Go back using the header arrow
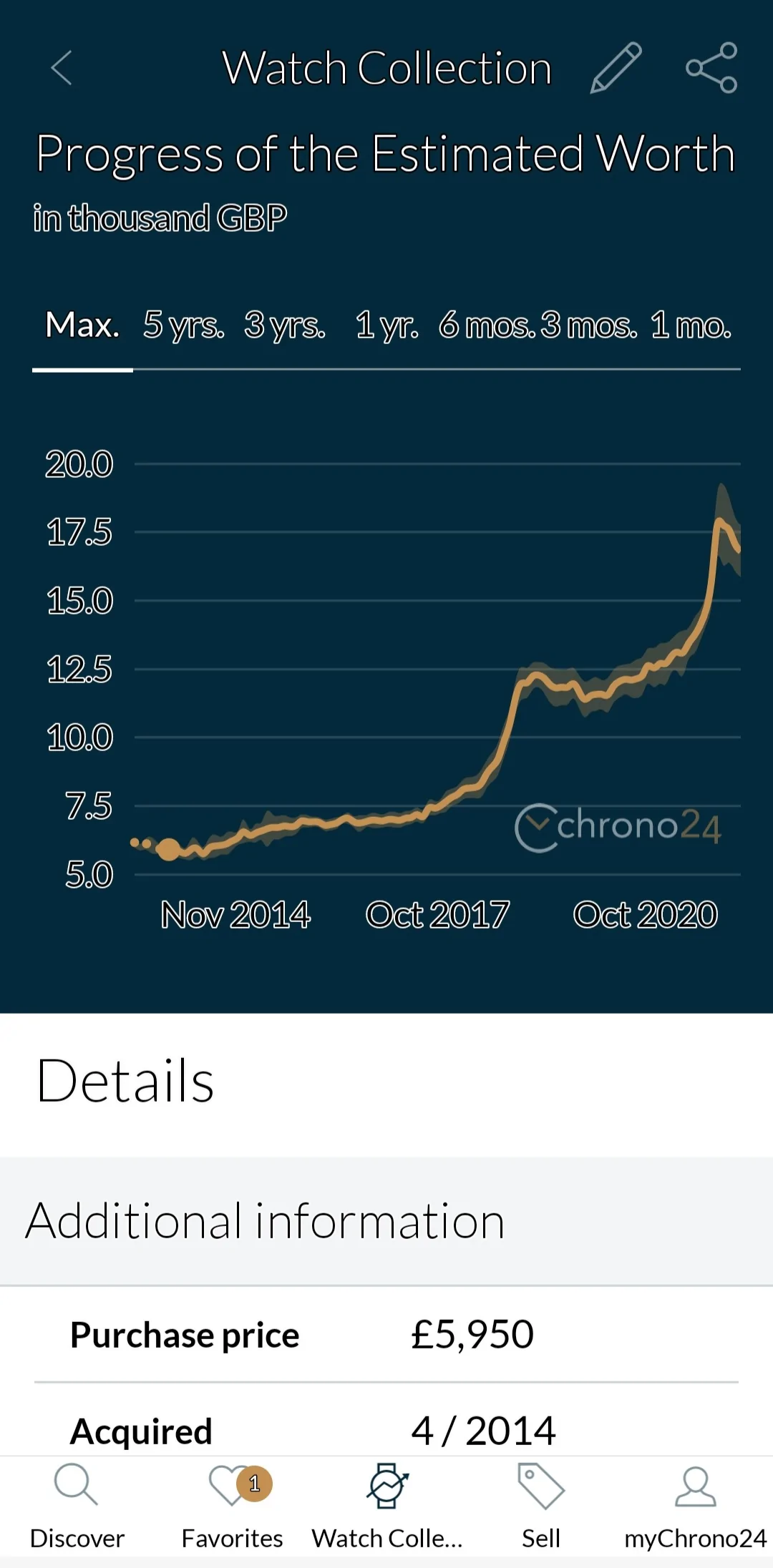 click(x=62, y=68)
